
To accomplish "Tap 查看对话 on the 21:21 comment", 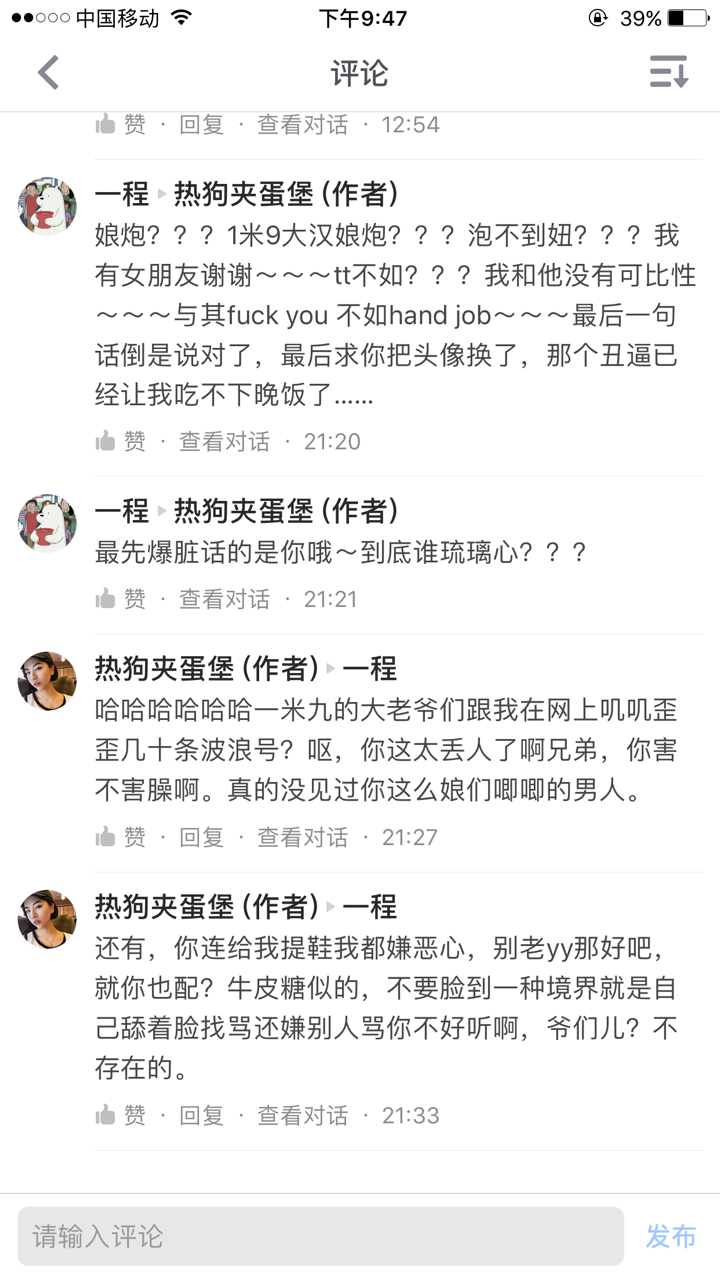I will point(224,598).
